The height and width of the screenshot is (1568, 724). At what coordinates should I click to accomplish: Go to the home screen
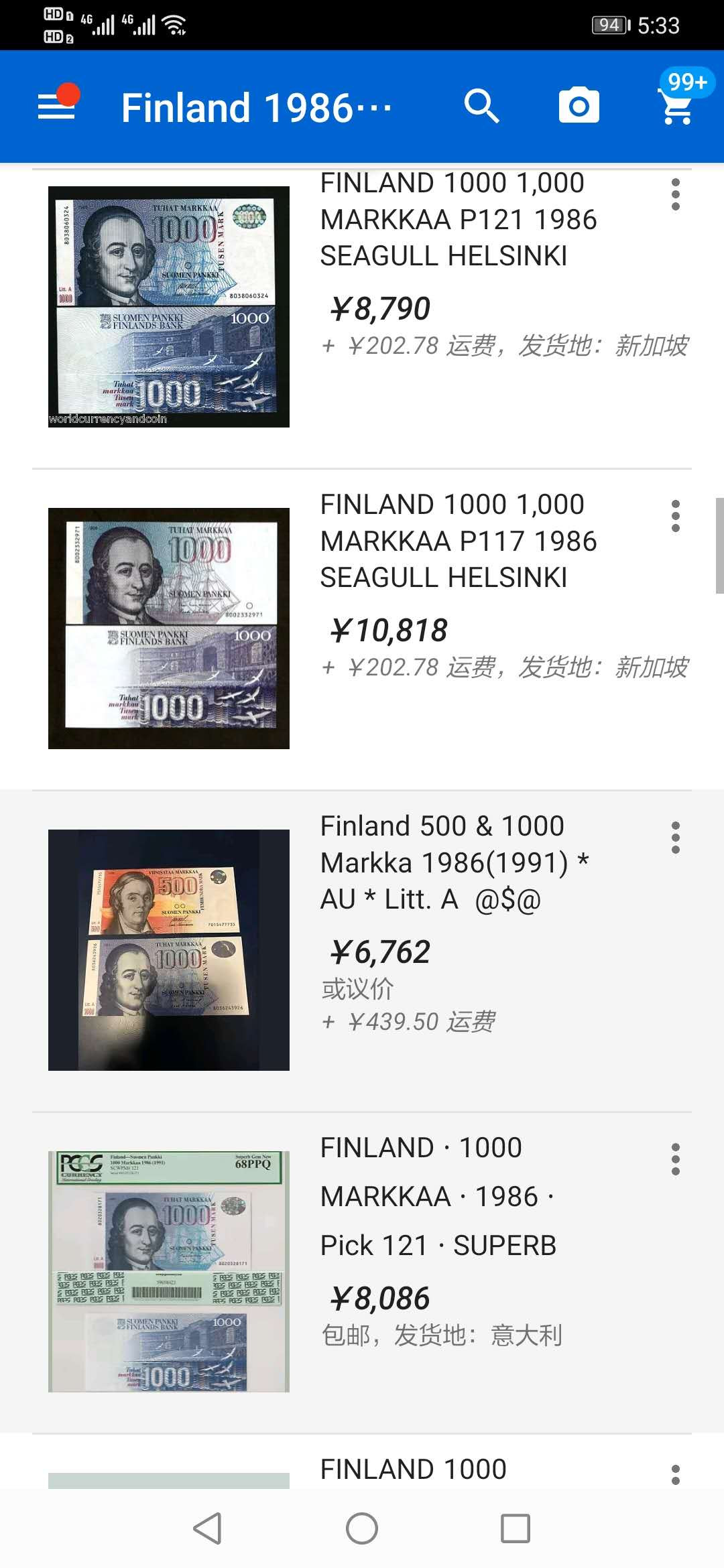click(362, 1528)
